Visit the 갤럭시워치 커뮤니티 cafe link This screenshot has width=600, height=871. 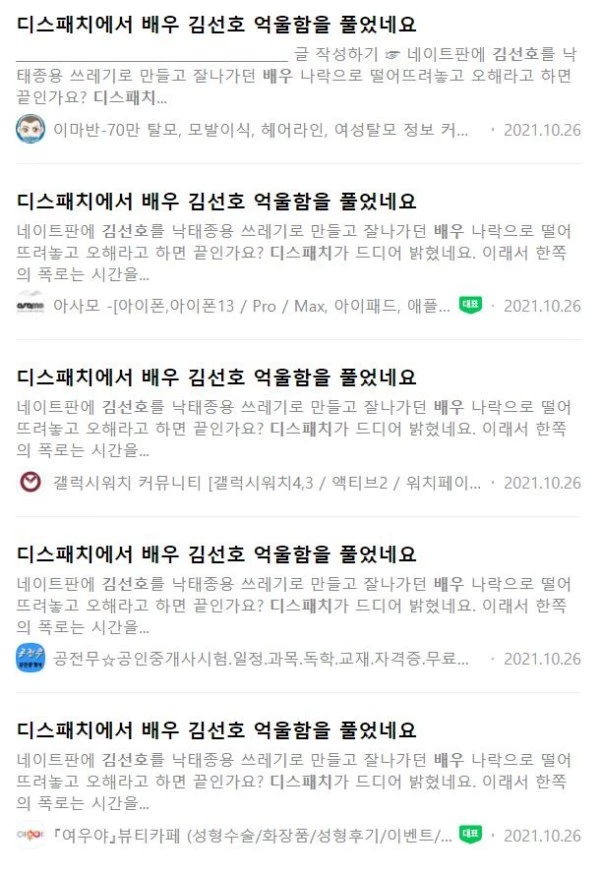click(x=267, y=483)
